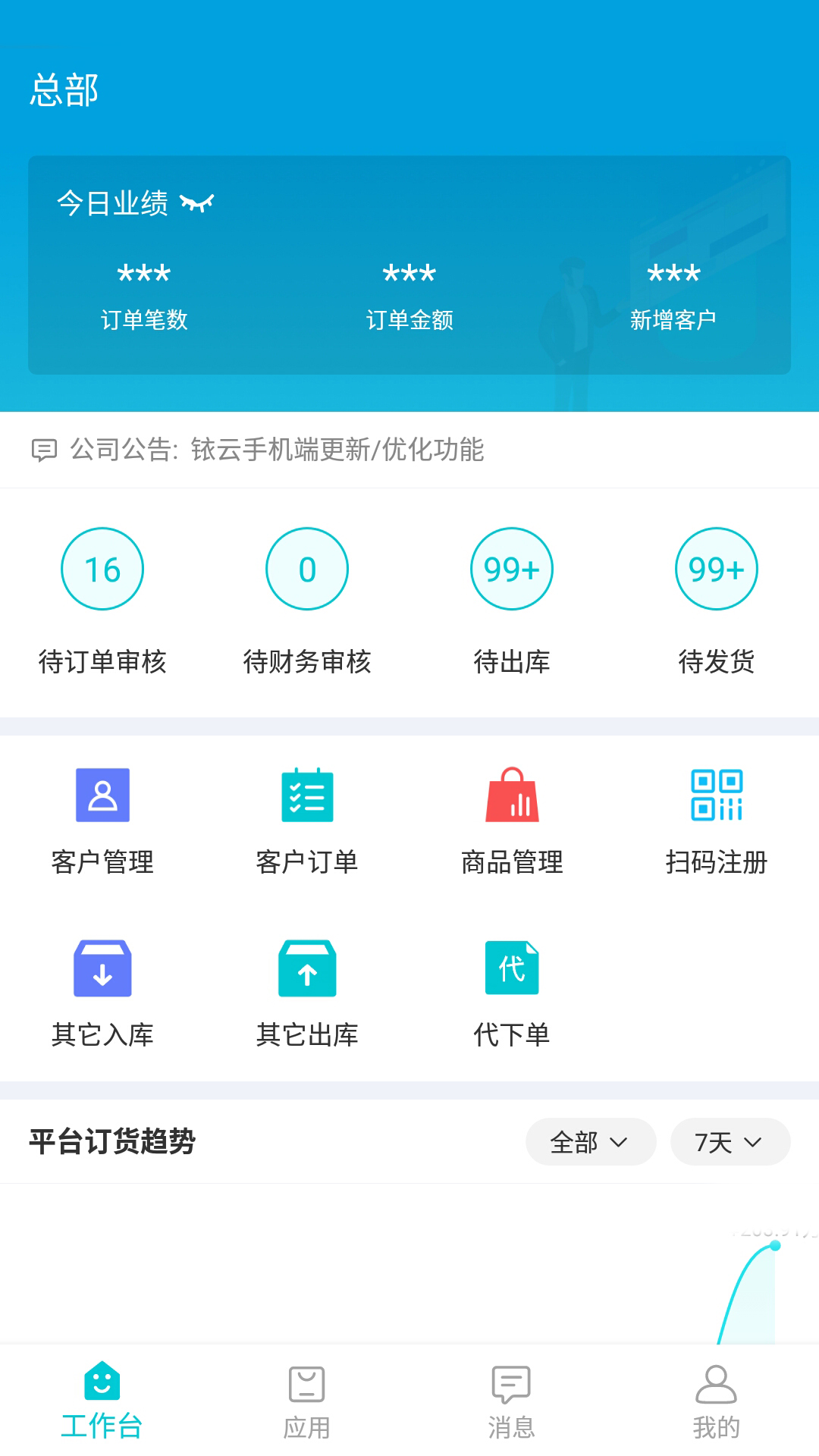Open 扫码注册 (Scan Code Register) icon
Image resolution: width=819 pixels, height=1456 pixels.
(716, 795)
